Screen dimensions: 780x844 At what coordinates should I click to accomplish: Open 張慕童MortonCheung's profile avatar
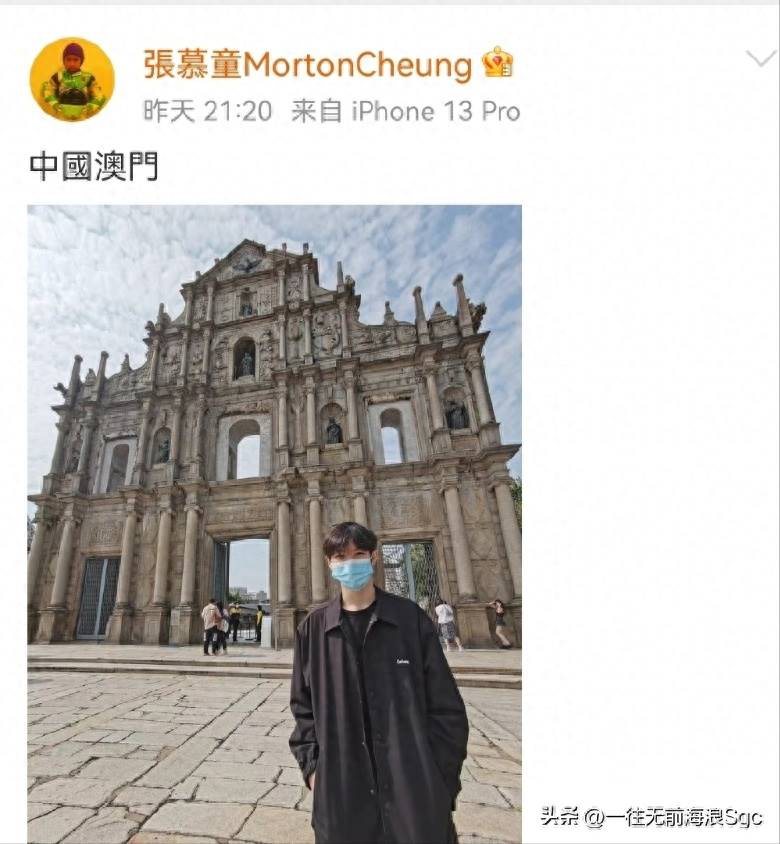(72, 80)
